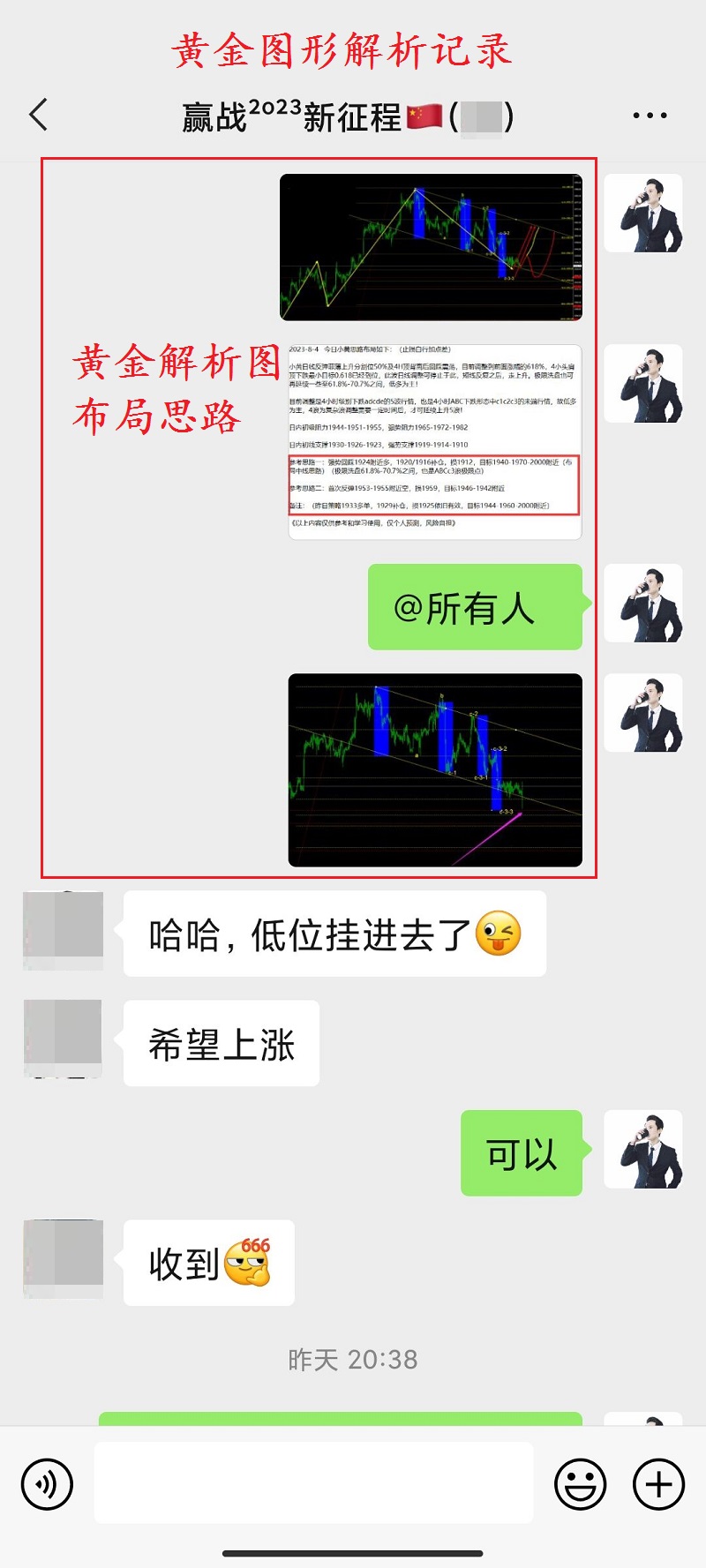706x1568 pixels.
Task: Open the chat's three-dot menu
Action: tap(650, 116)
